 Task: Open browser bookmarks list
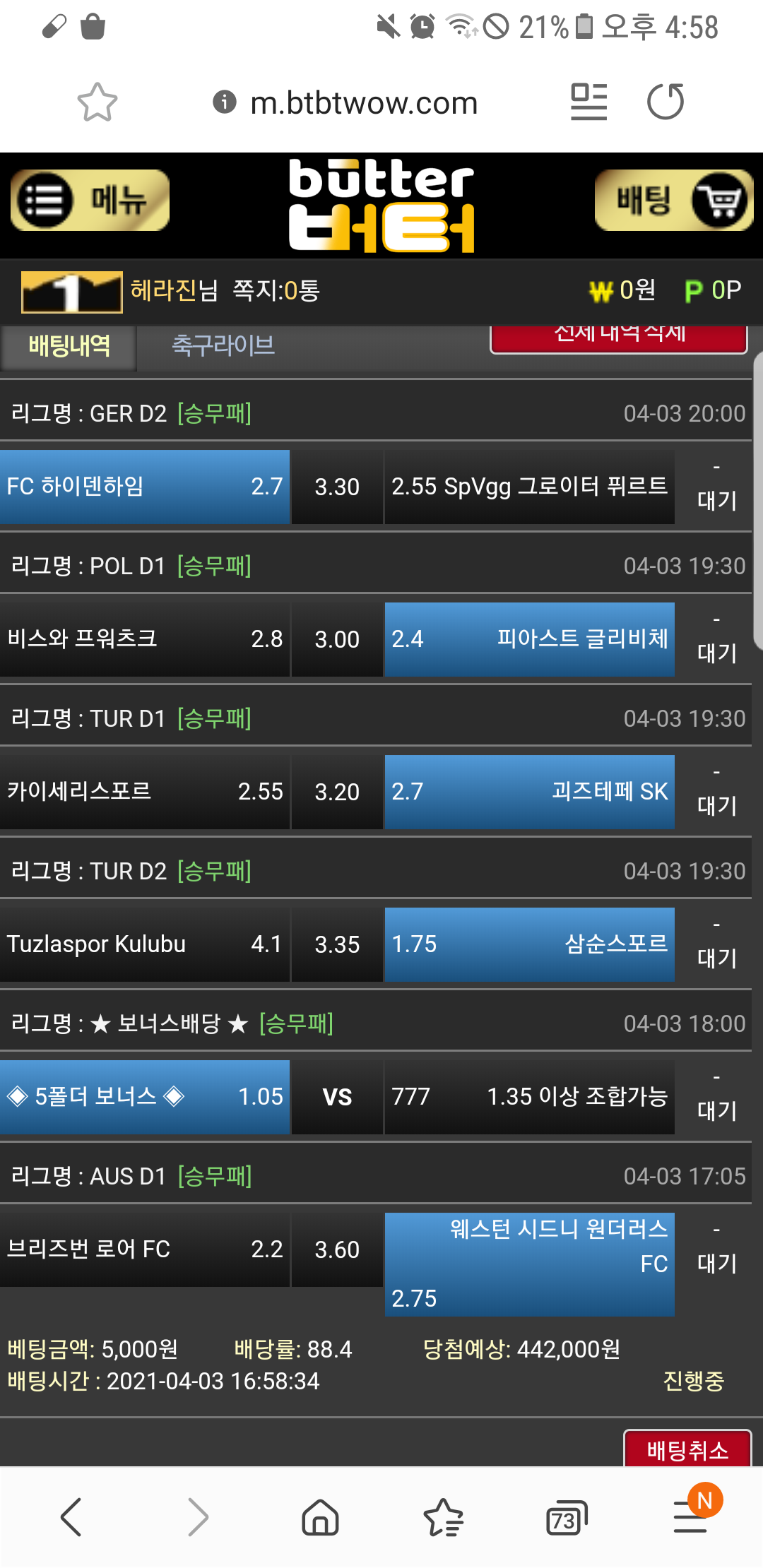[443, 1517]
